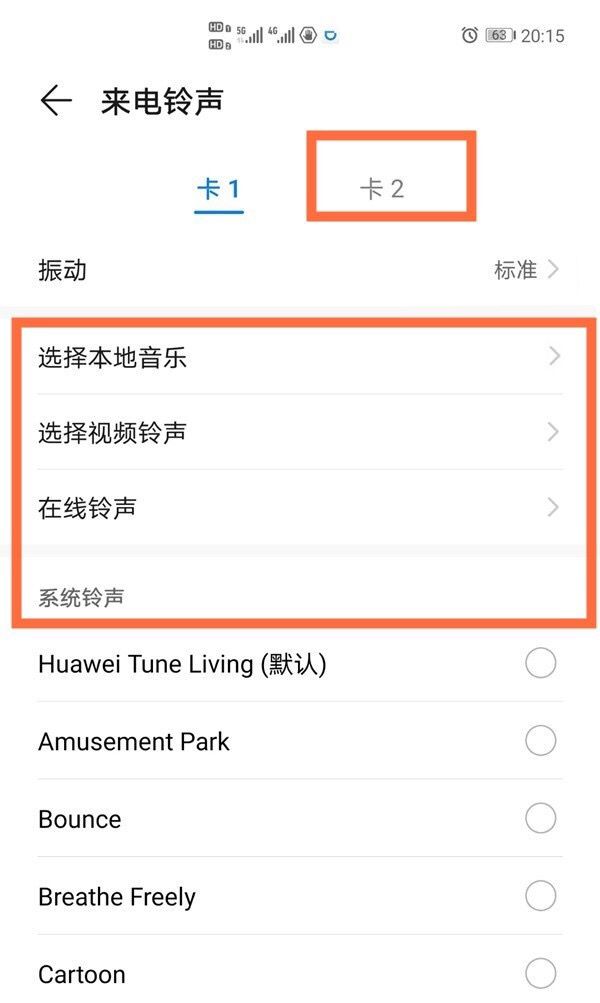600x1003 pixels.
Task: Pick the Breathe Freely ringtone
Action: point(540,896)
